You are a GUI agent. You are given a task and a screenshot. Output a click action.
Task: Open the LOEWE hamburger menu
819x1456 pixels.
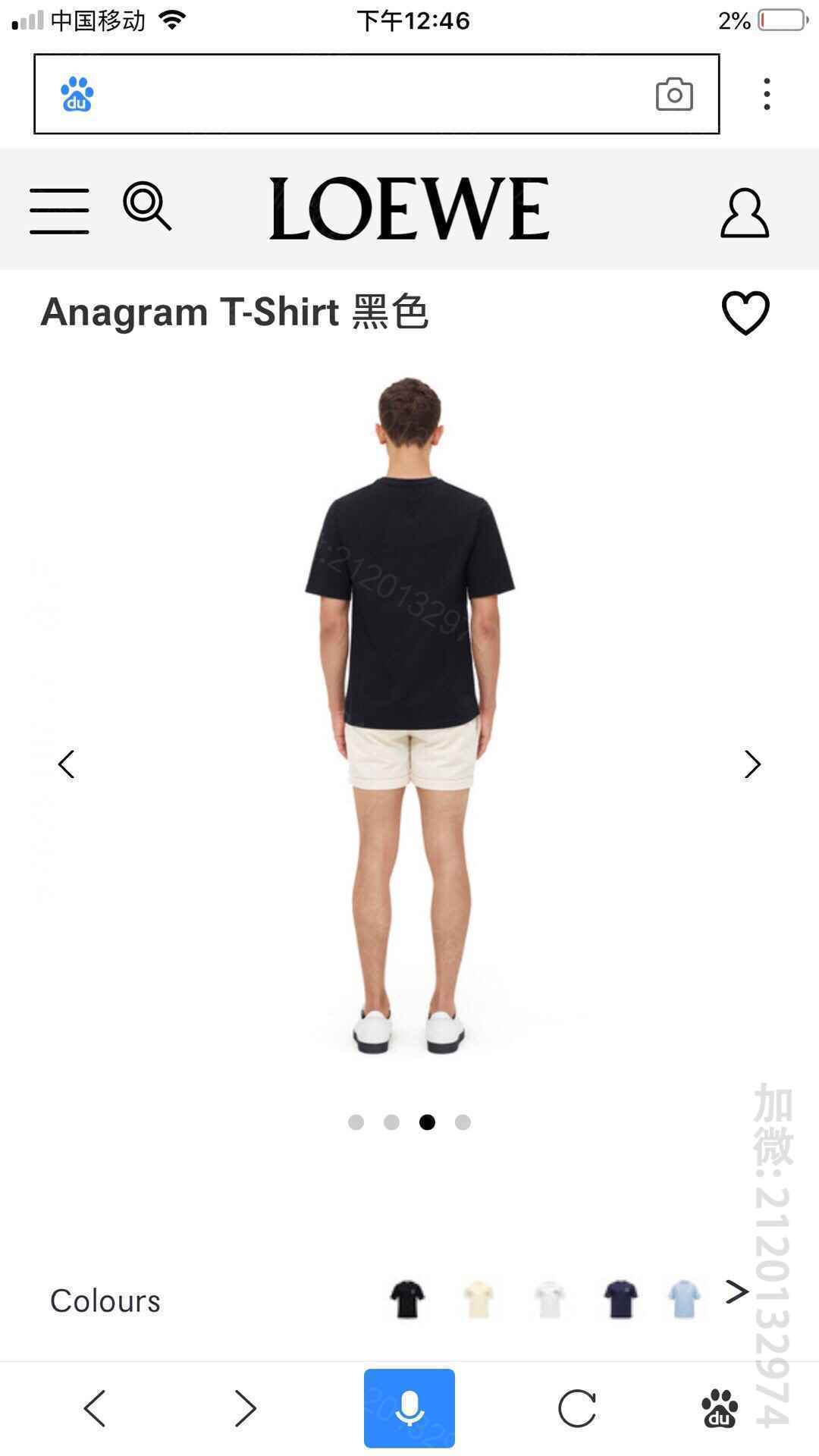(x=59, y=211)
